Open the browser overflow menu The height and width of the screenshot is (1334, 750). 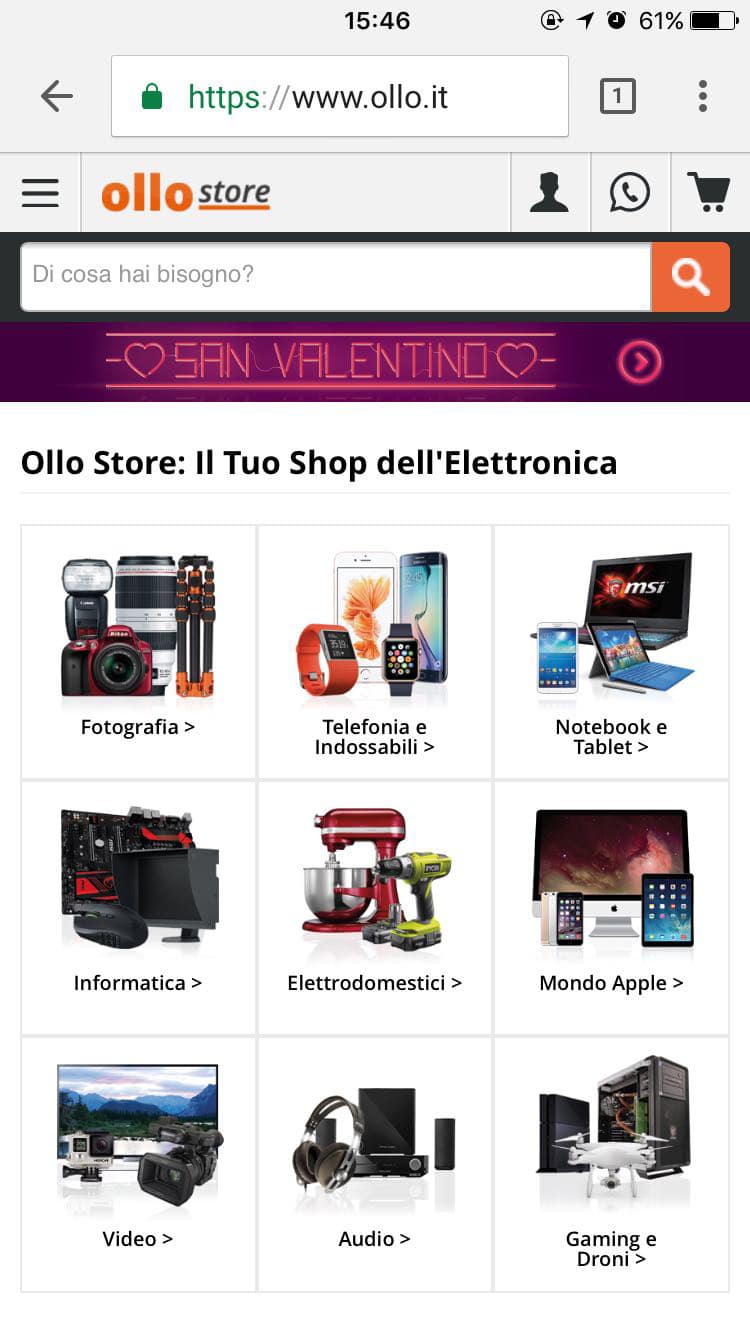point(703,96)
